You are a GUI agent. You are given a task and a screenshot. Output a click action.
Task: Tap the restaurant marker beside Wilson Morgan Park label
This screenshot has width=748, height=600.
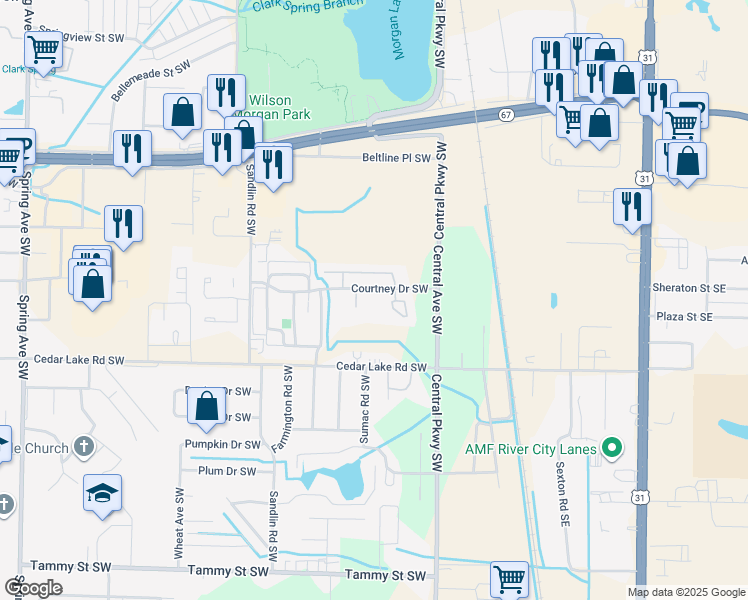point(227,94)
